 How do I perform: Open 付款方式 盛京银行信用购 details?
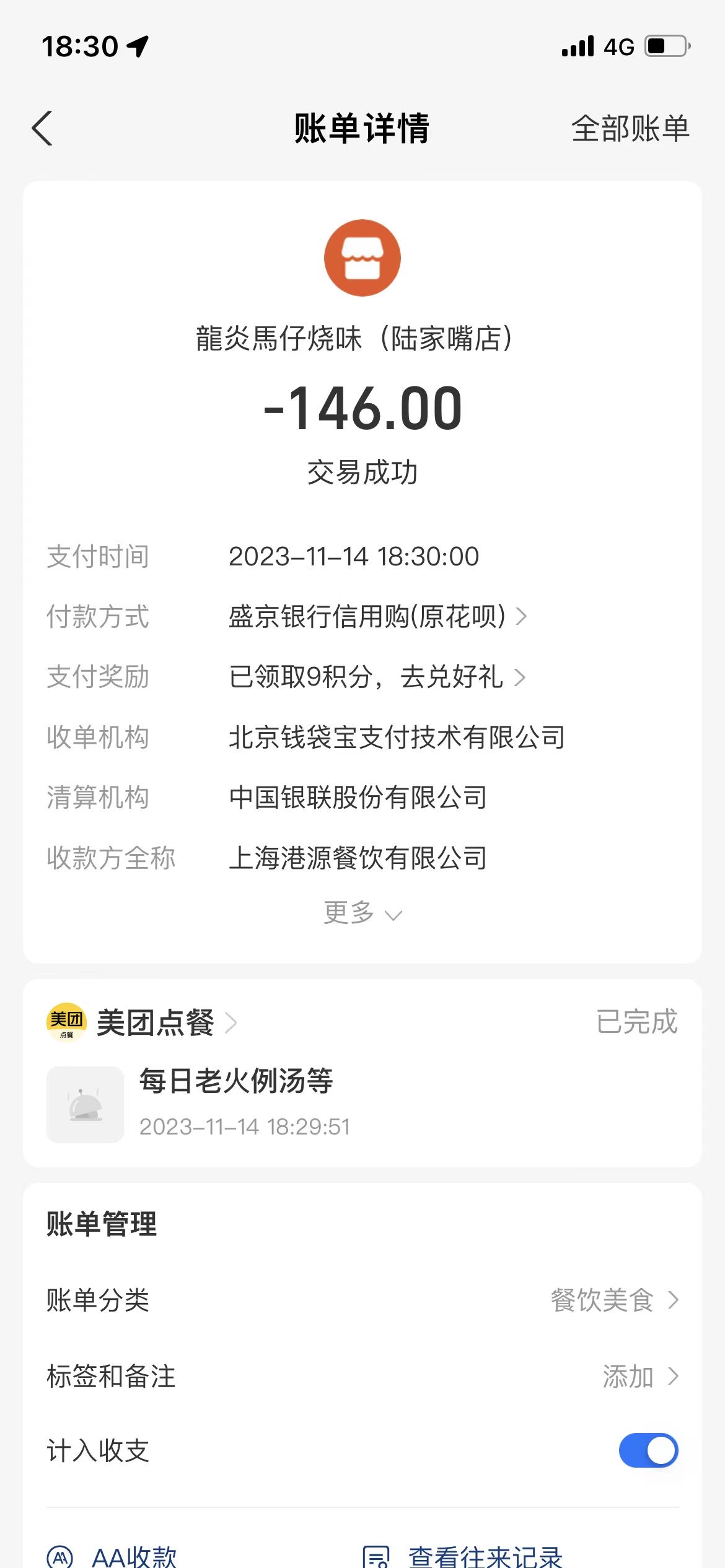[377, 617]
